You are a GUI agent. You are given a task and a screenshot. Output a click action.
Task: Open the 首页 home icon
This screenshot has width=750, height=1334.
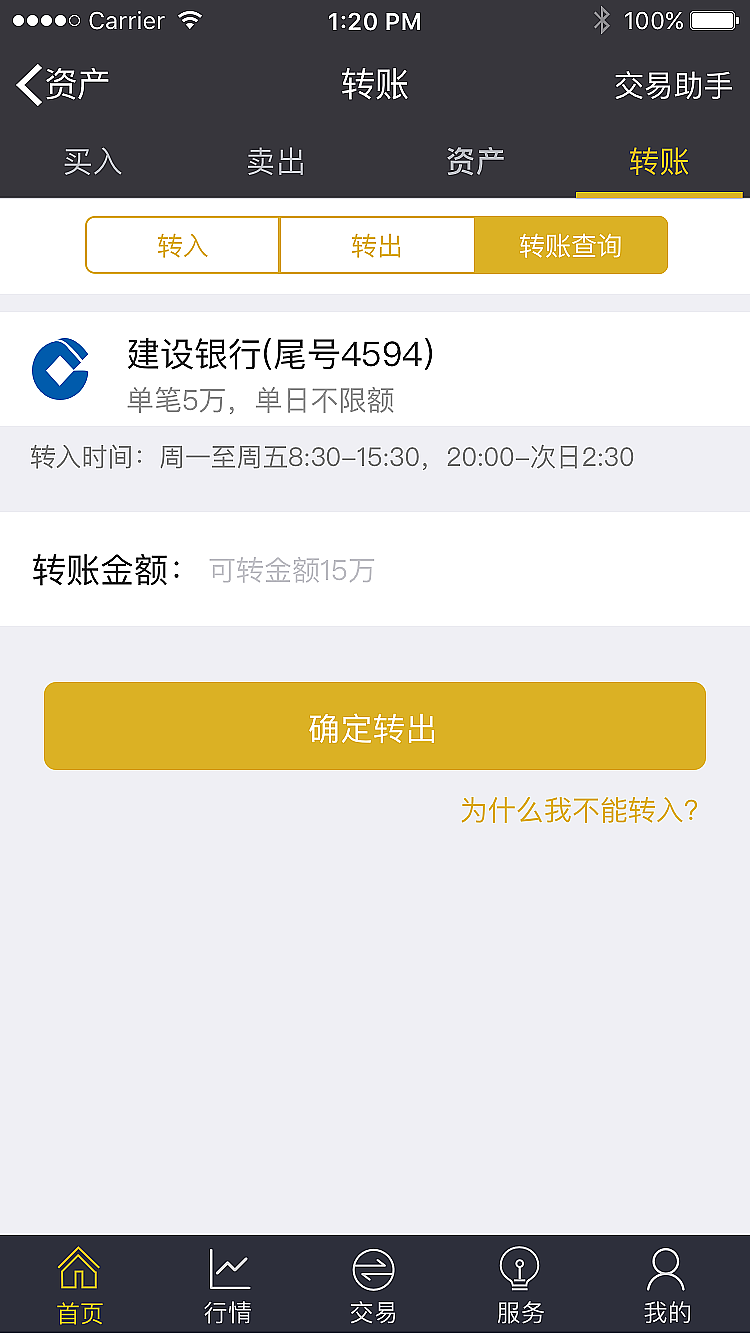click(79, 1284)
